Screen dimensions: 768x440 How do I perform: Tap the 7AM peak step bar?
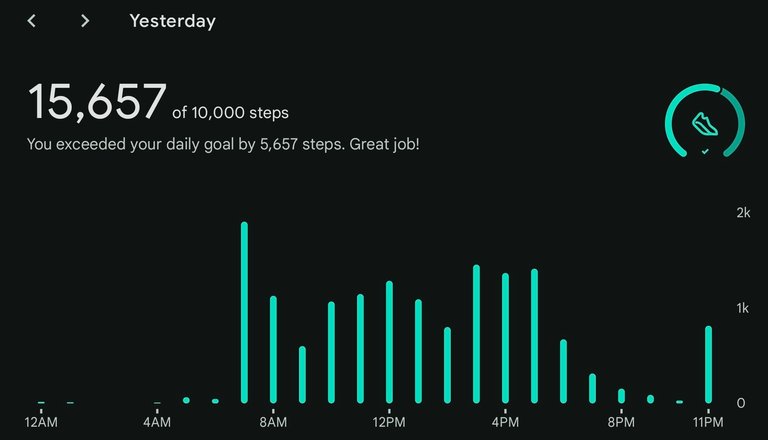pyautogui.click(x=244, y=312)
